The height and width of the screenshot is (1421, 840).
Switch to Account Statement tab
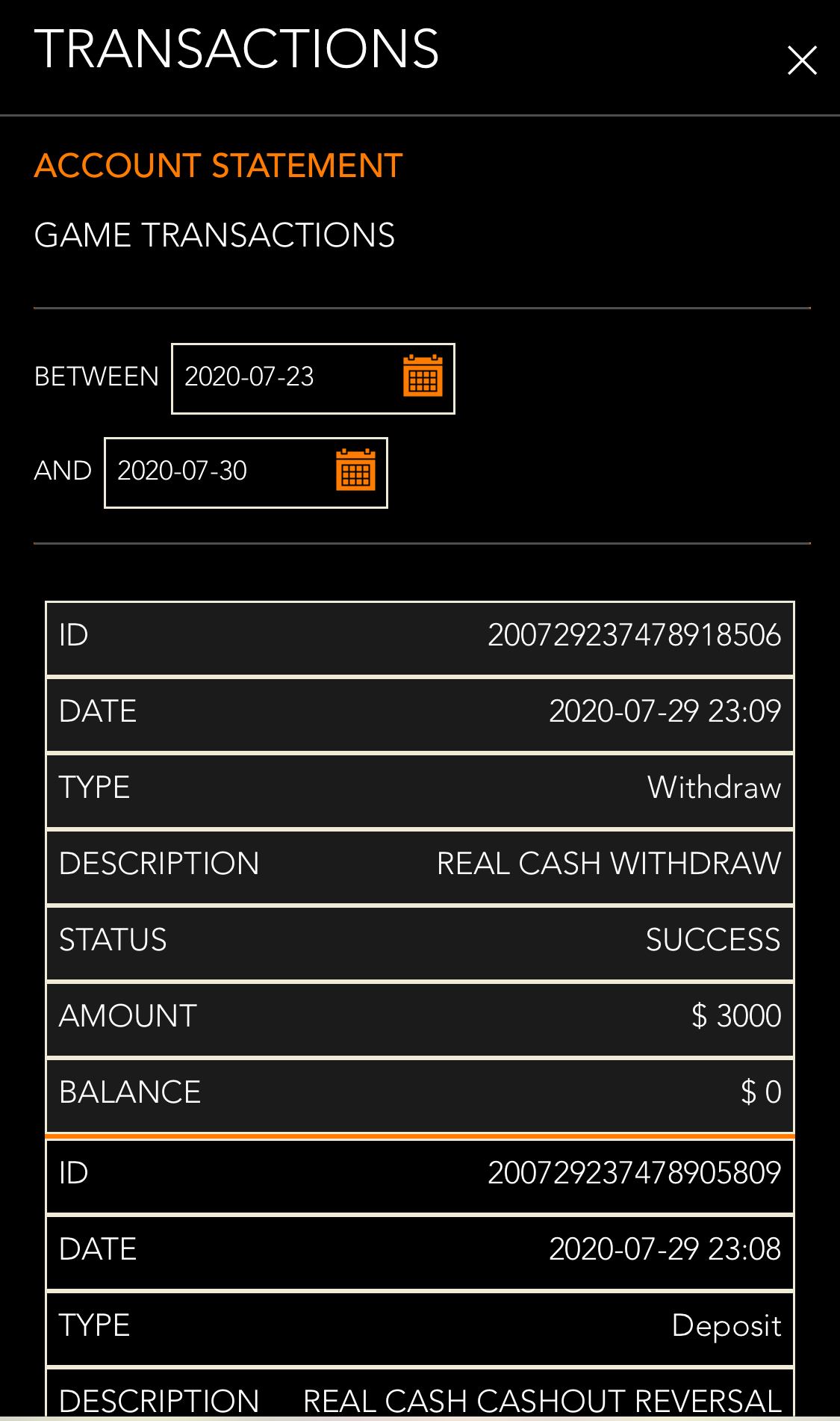coord(218,166)
